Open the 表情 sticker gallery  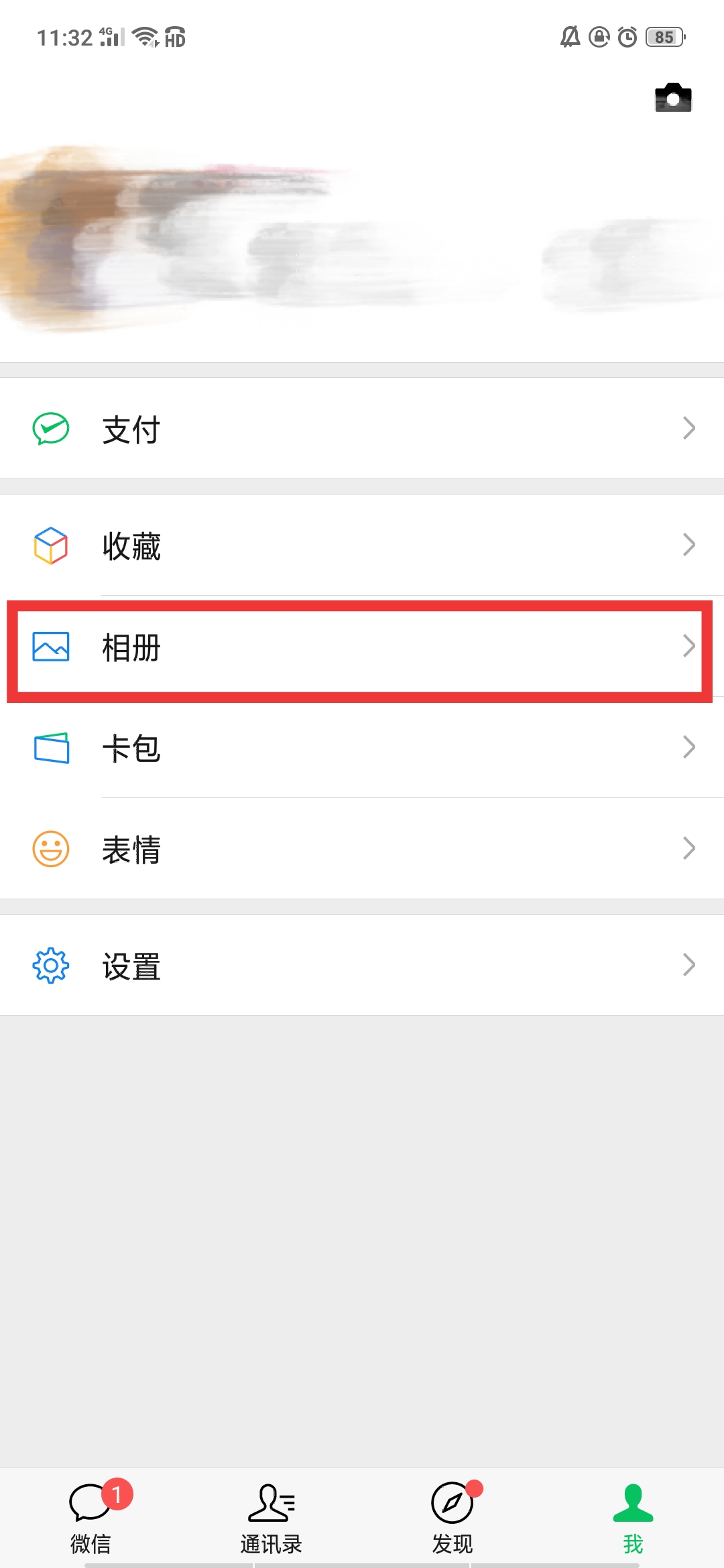click(362, 848)
